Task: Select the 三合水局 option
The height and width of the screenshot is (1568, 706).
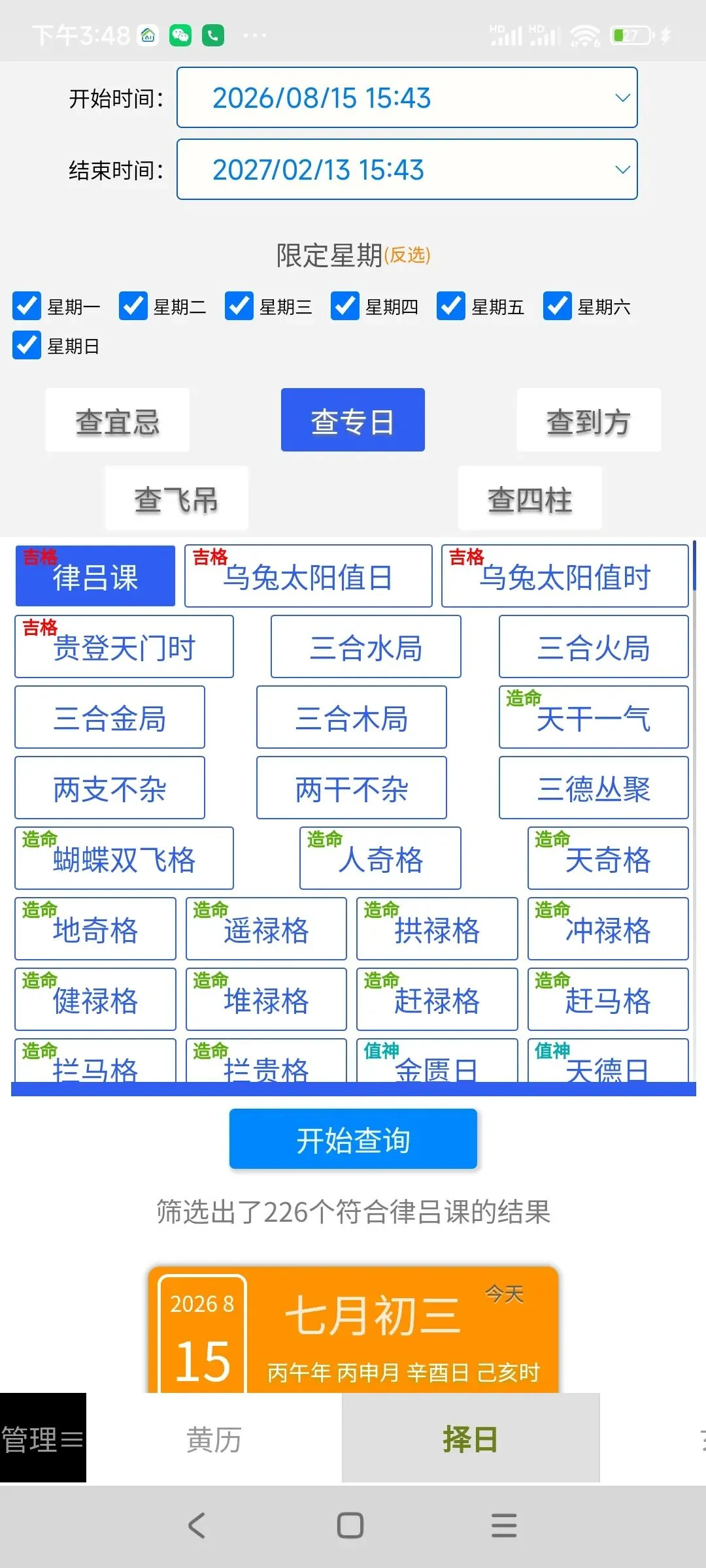Action: (365, 647)
